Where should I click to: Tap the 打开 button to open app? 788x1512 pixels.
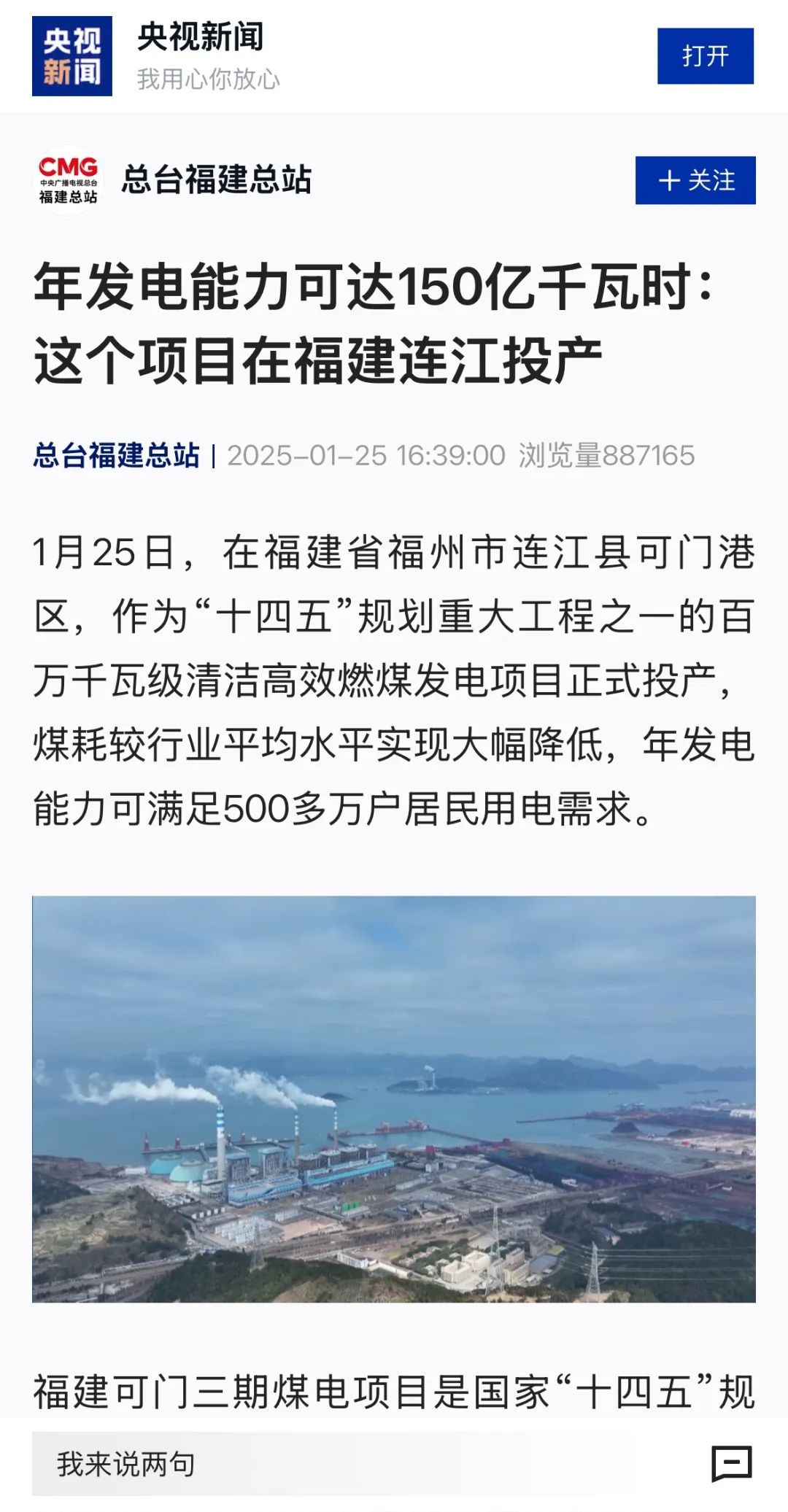(705, 56)
